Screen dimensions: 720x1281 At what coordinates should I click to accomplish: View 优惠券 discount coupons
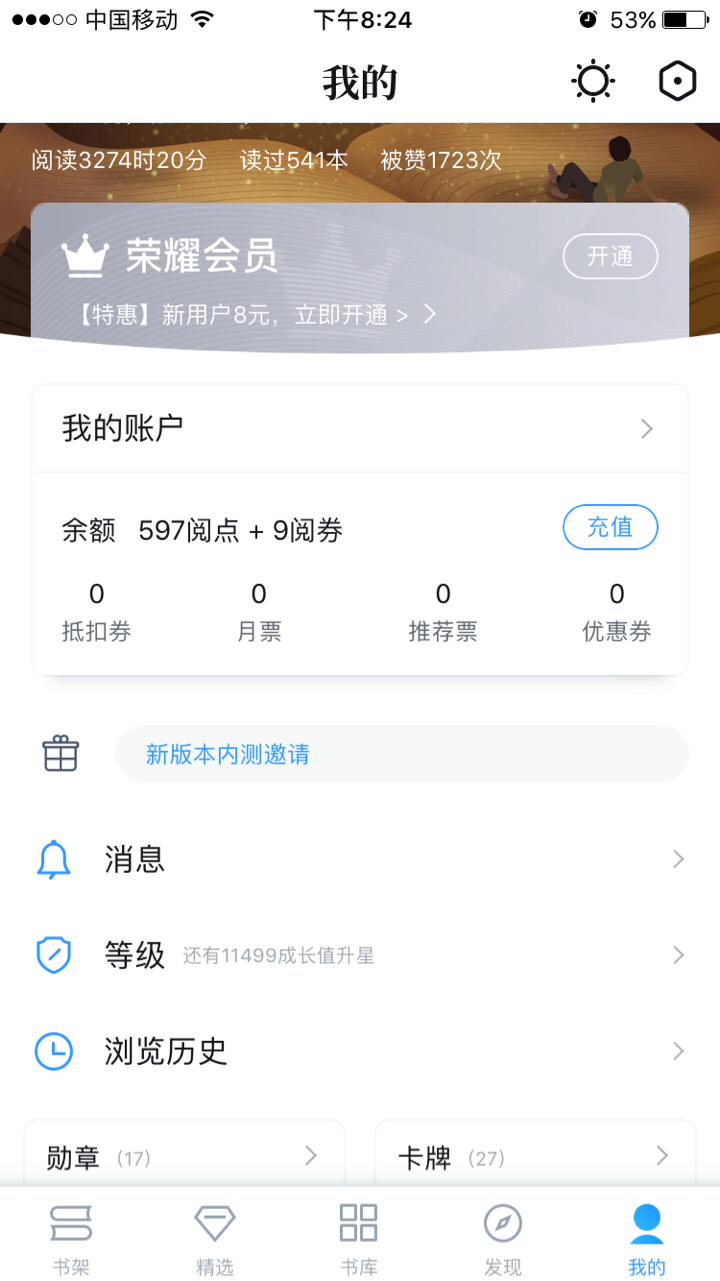tap(617, 612)
